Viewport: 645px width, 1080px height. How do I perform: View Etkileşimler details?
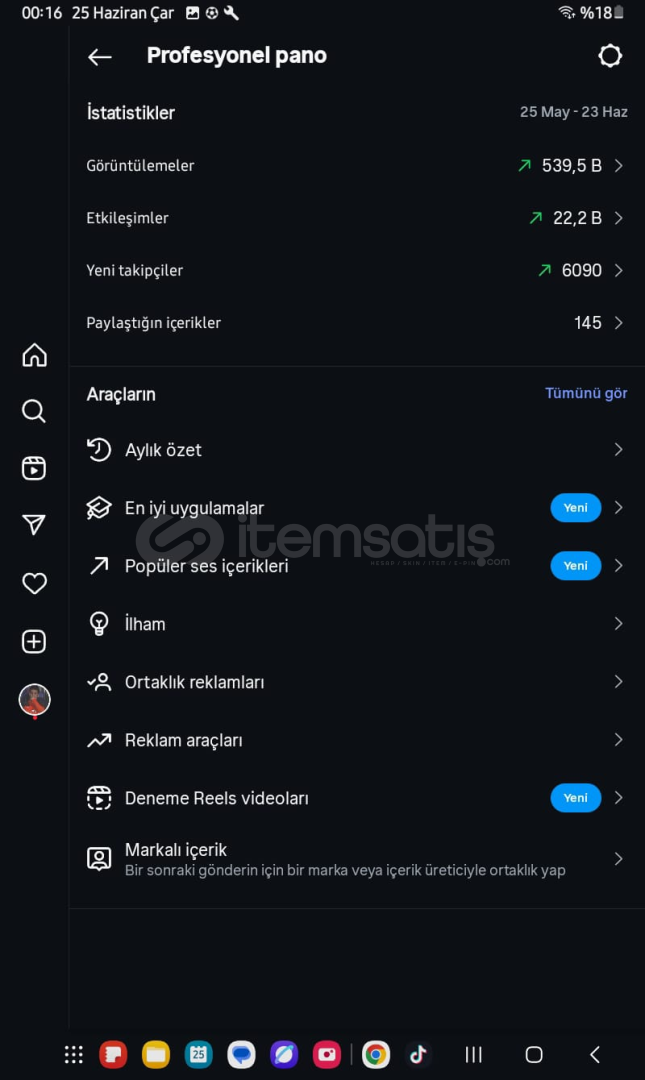[356, 218]
